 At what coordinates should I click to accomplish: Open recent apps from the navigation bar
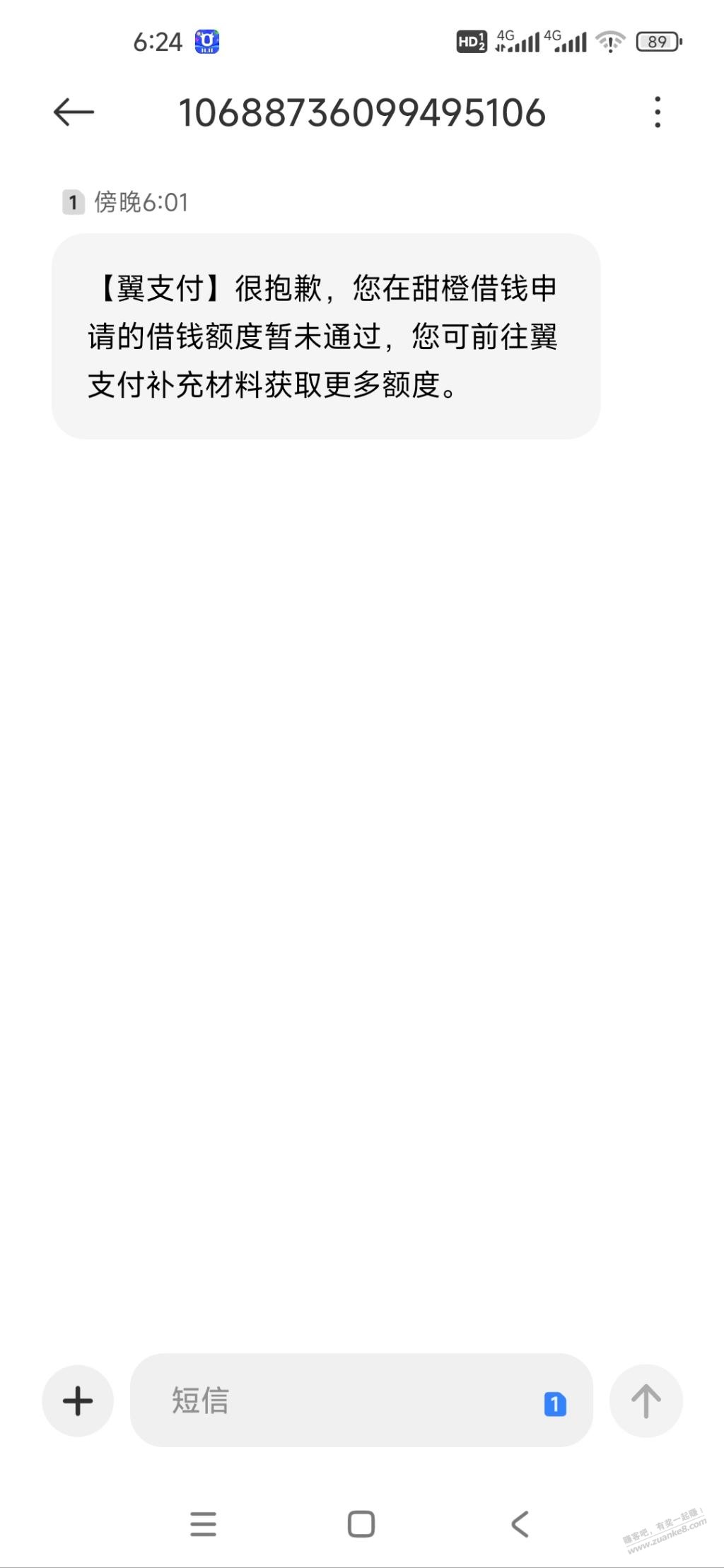click(203, 1524)
